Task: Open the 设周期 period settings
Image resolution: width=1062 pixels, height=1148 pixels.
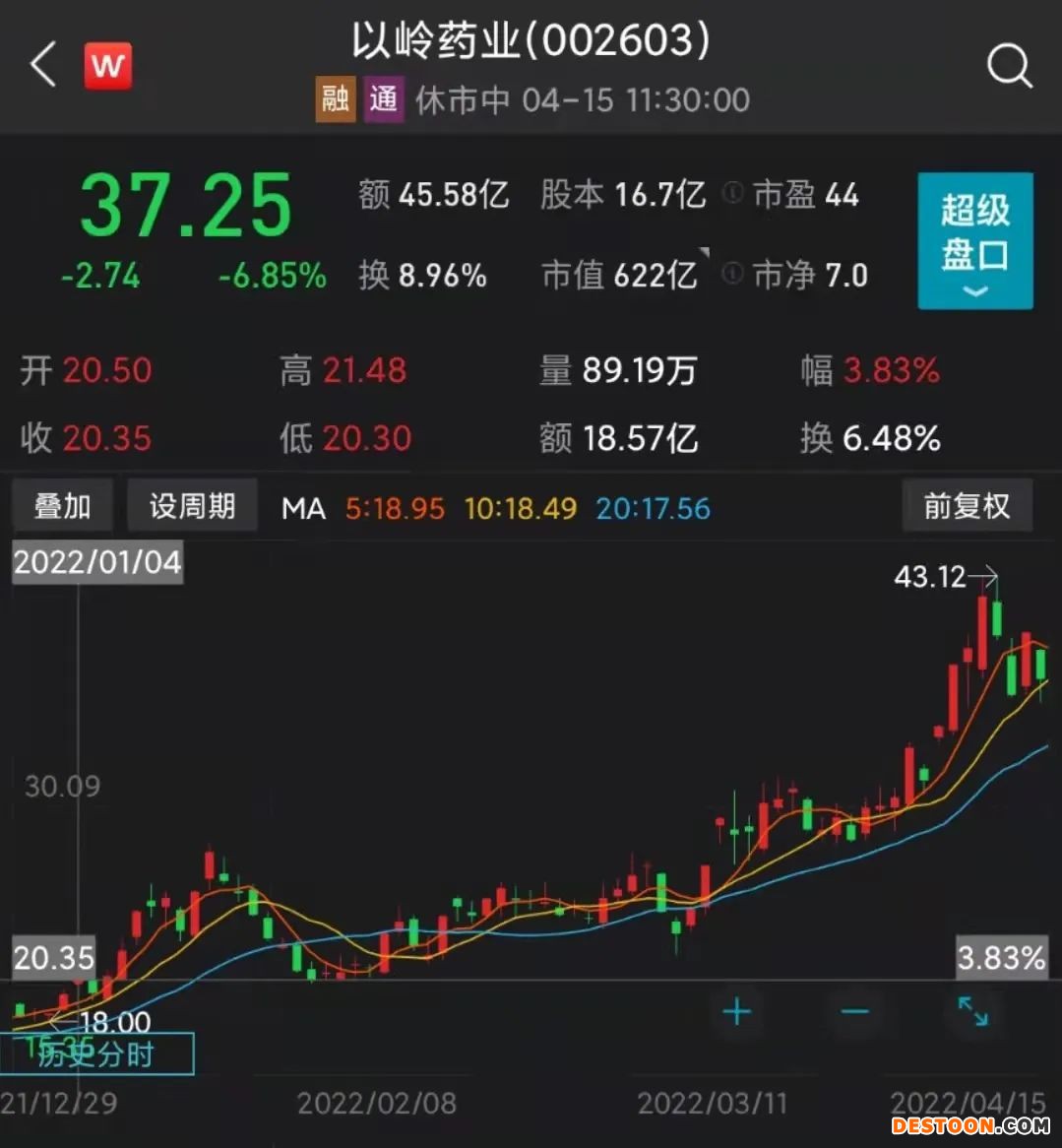Action: click(x=192, y=506)
